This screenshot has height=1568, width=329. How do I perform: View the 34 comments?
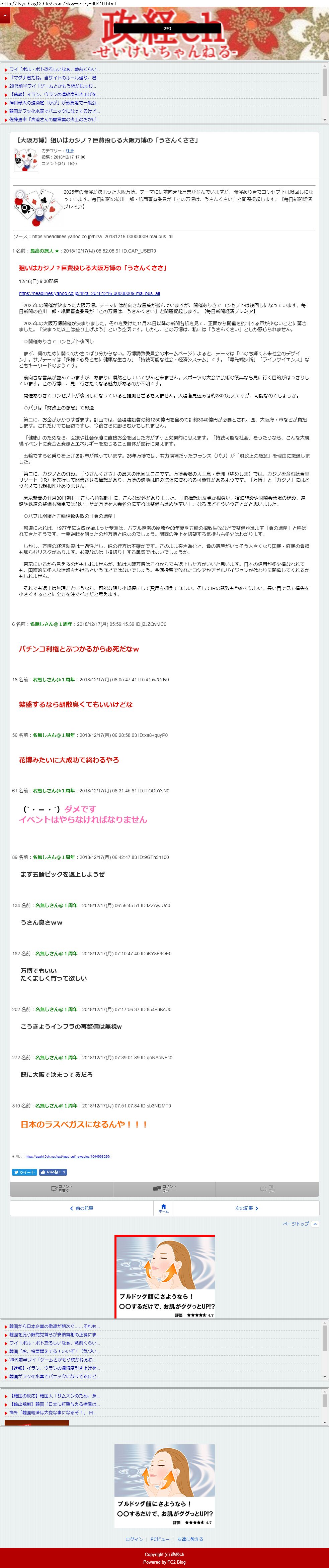[x=165, y=1188]
